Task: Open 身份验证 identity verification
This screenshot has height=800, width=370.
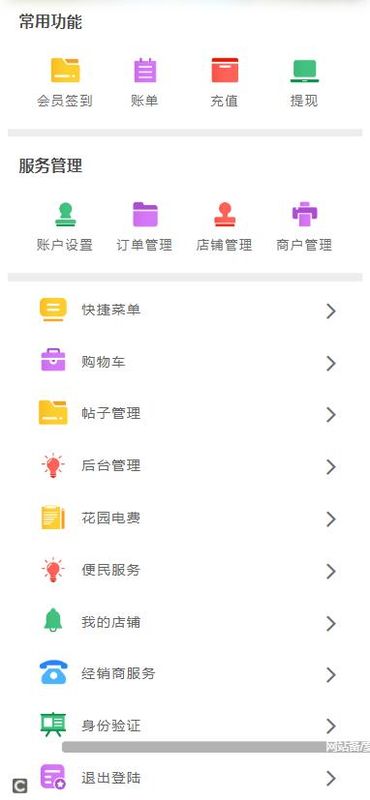Action: pos(185,725)
